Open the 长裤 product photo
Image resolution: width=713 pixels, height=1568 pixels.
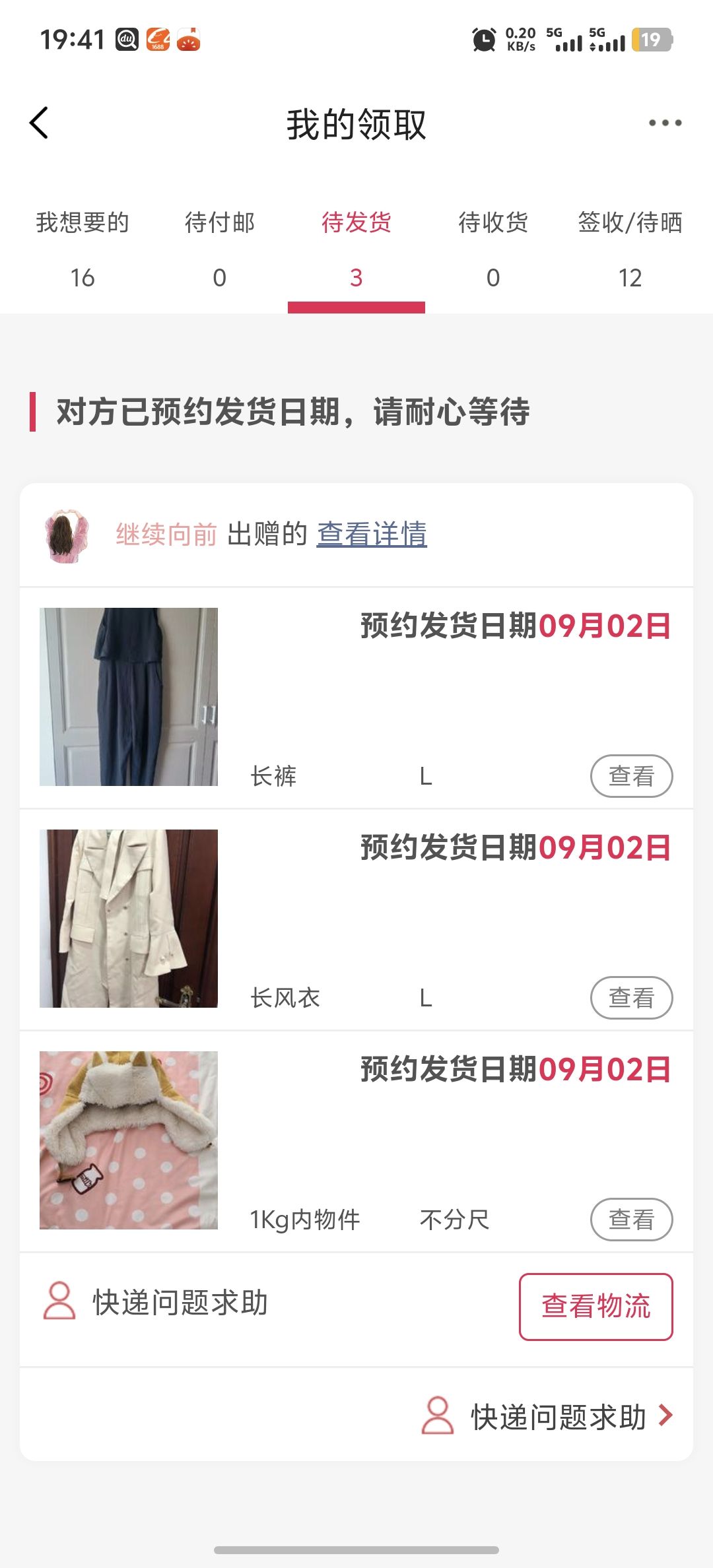pyautogui.click(x=129, y=697)
